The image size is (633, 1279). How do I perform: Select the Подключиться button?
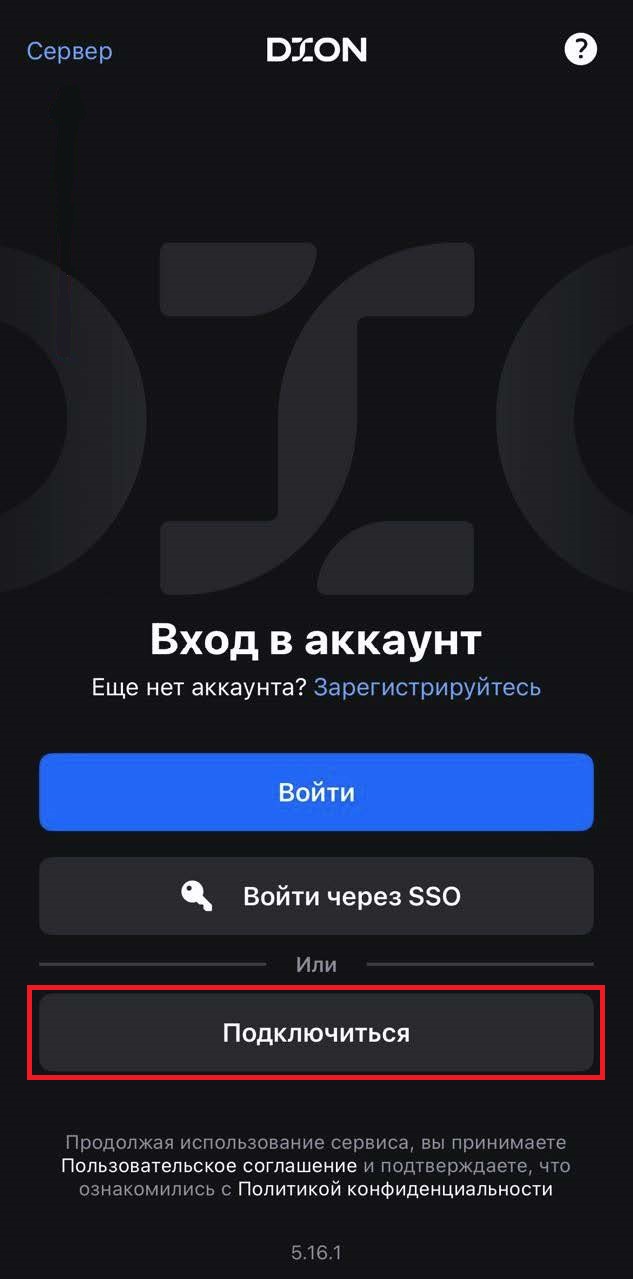316,1032
